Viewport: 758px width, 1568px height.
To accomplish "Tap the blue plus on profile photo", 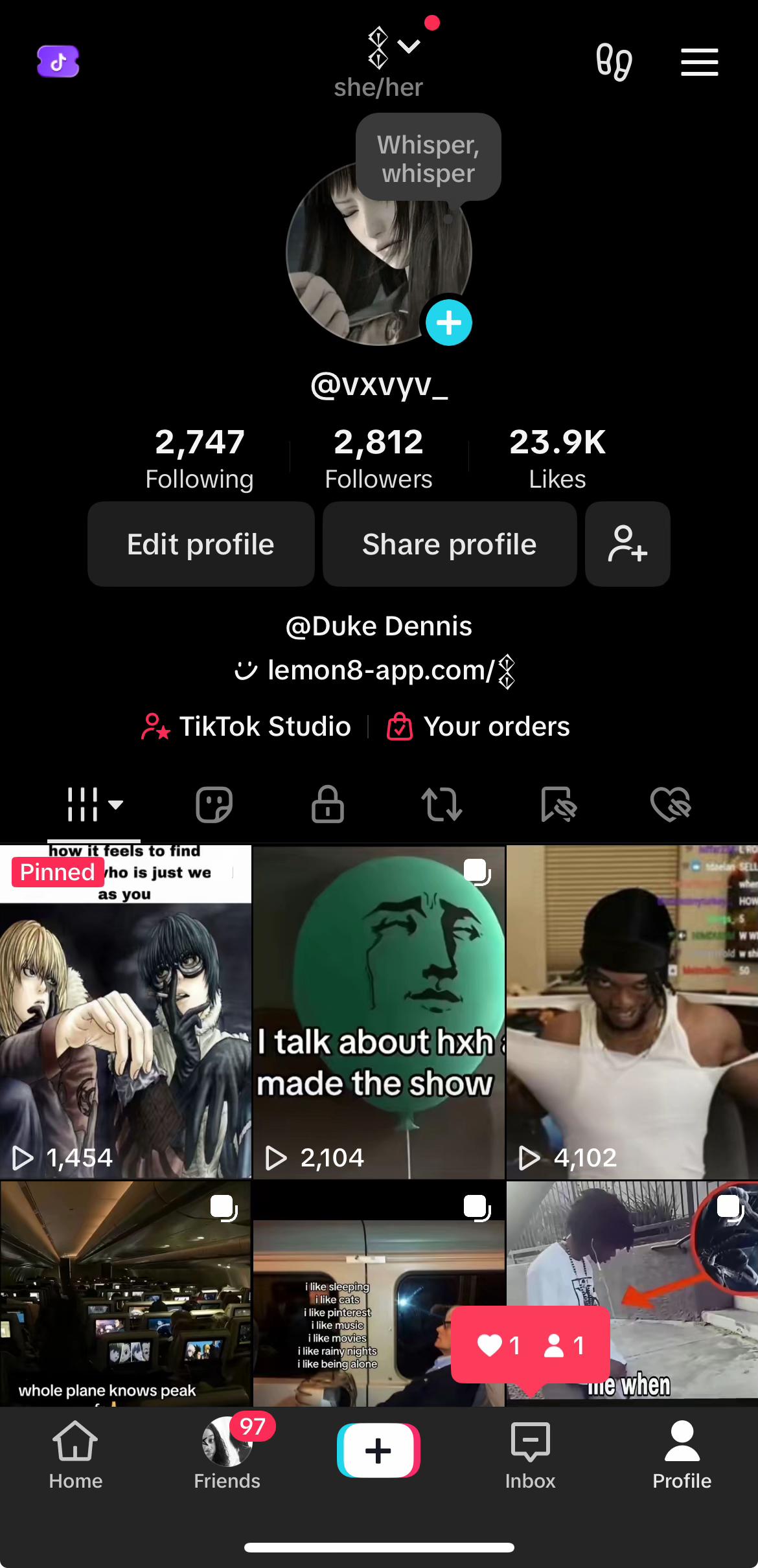I will (x=448, y=323).
